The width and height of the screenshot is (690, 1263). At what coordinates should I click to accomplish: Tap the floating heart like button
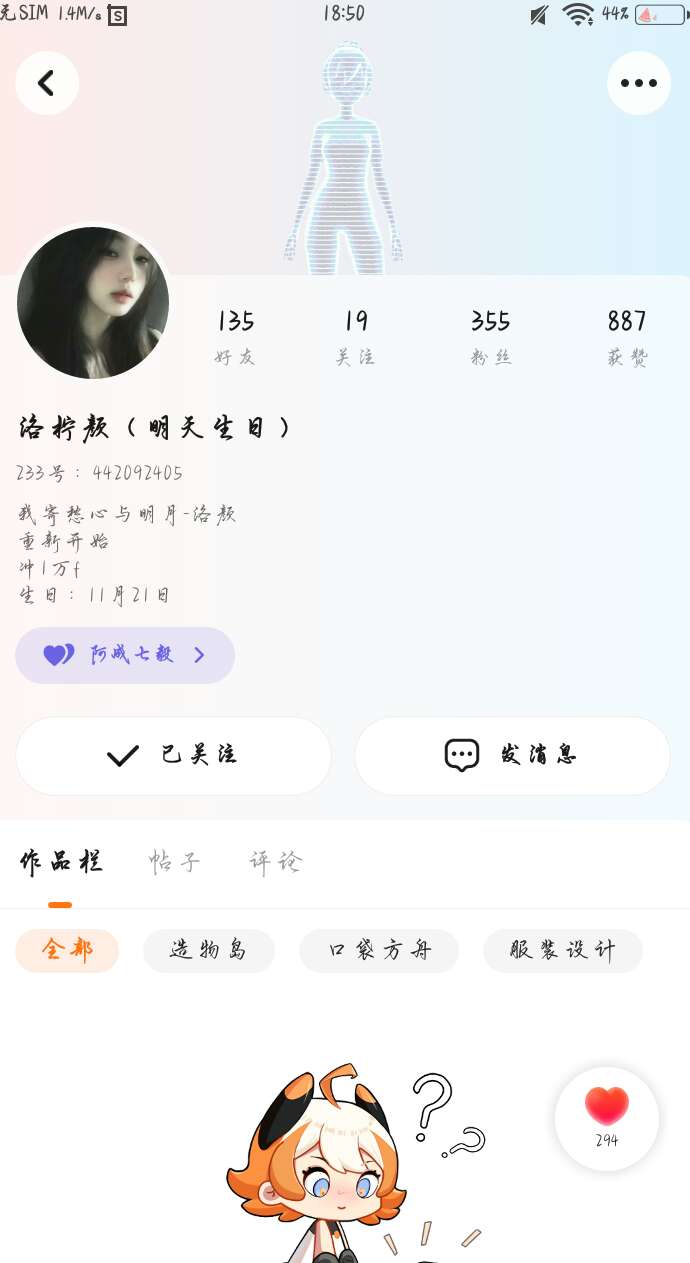607,1117
